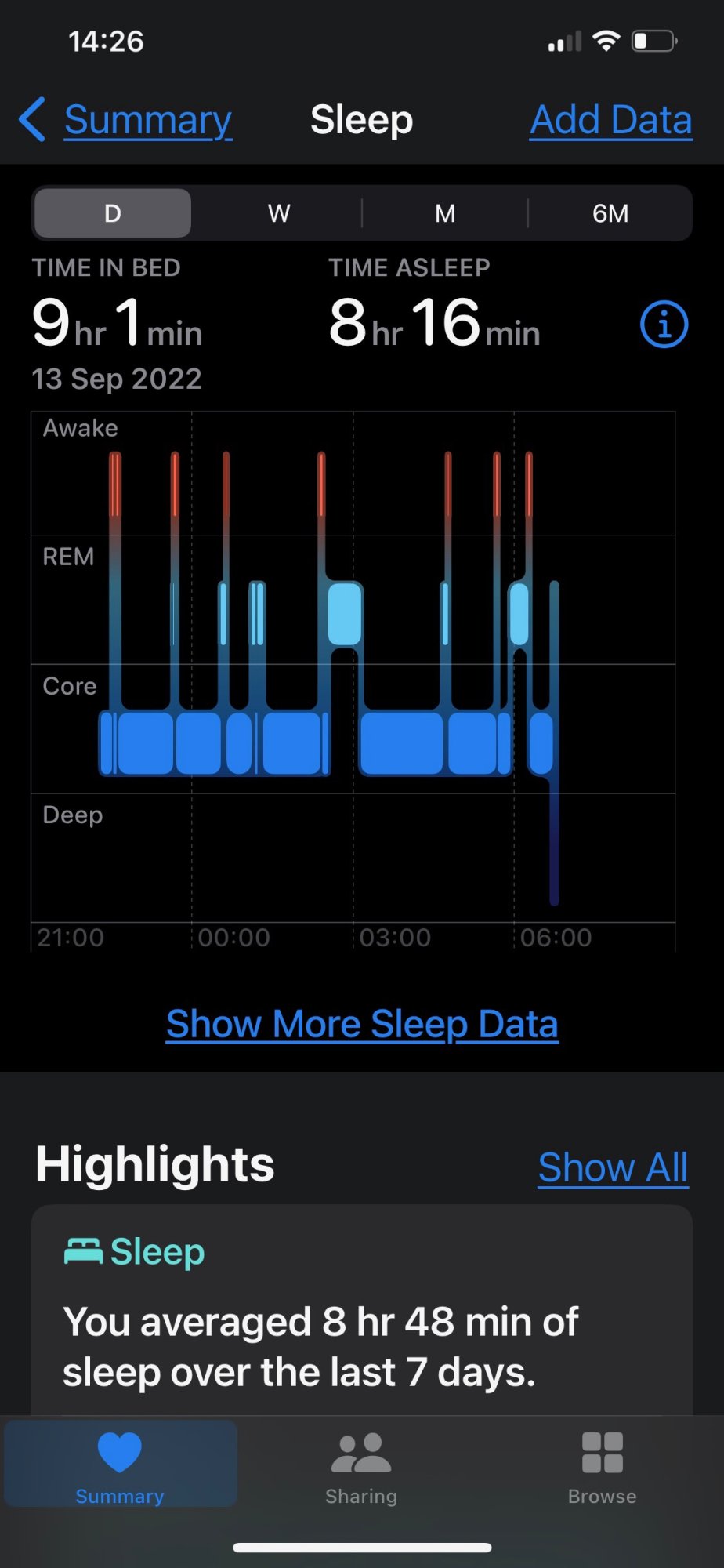Switch to the 6M view
Viewport: 724px width, 1568px height.
pos(610,213)
